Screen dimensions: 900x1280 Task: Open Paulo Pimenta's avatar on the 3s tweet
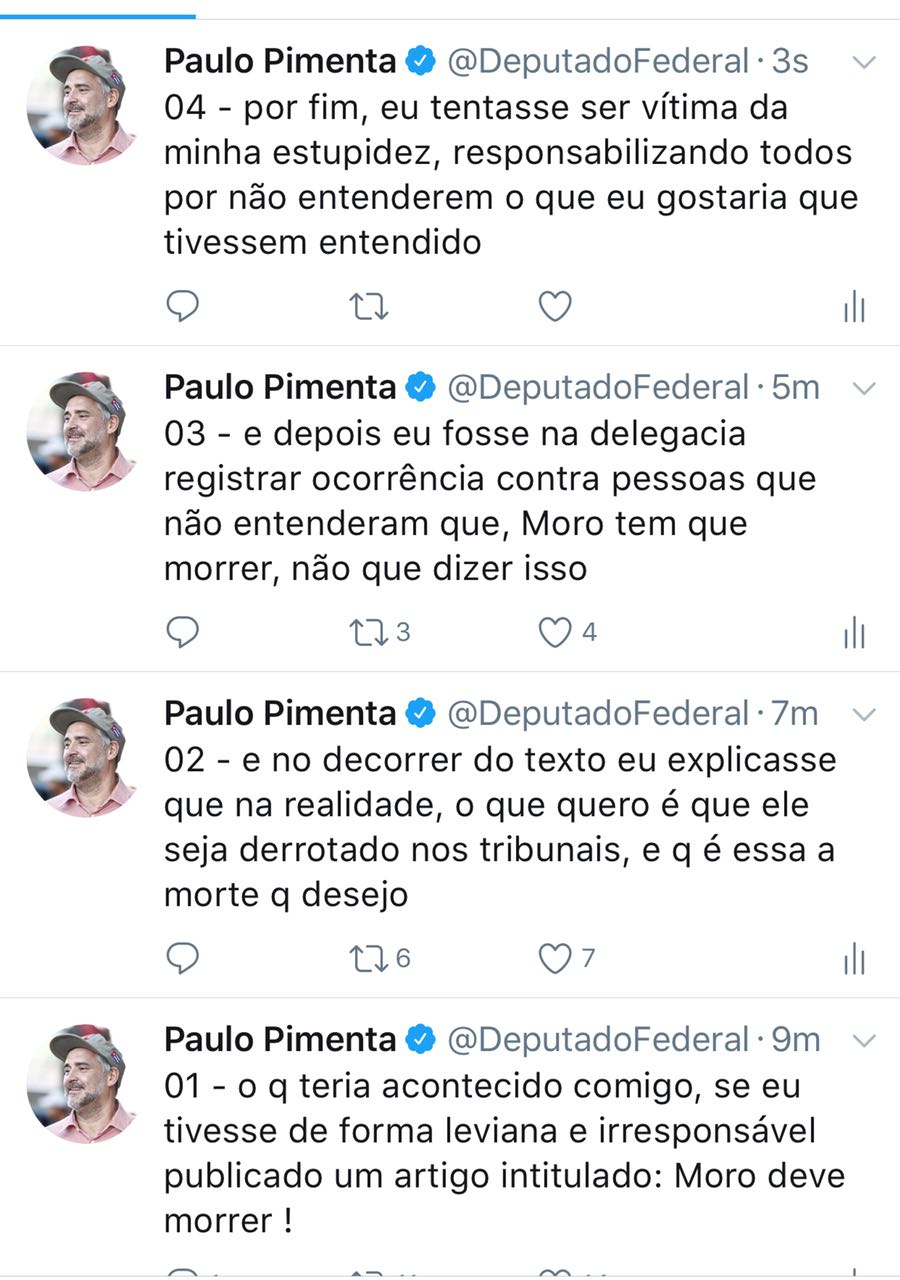pos(82,104)
